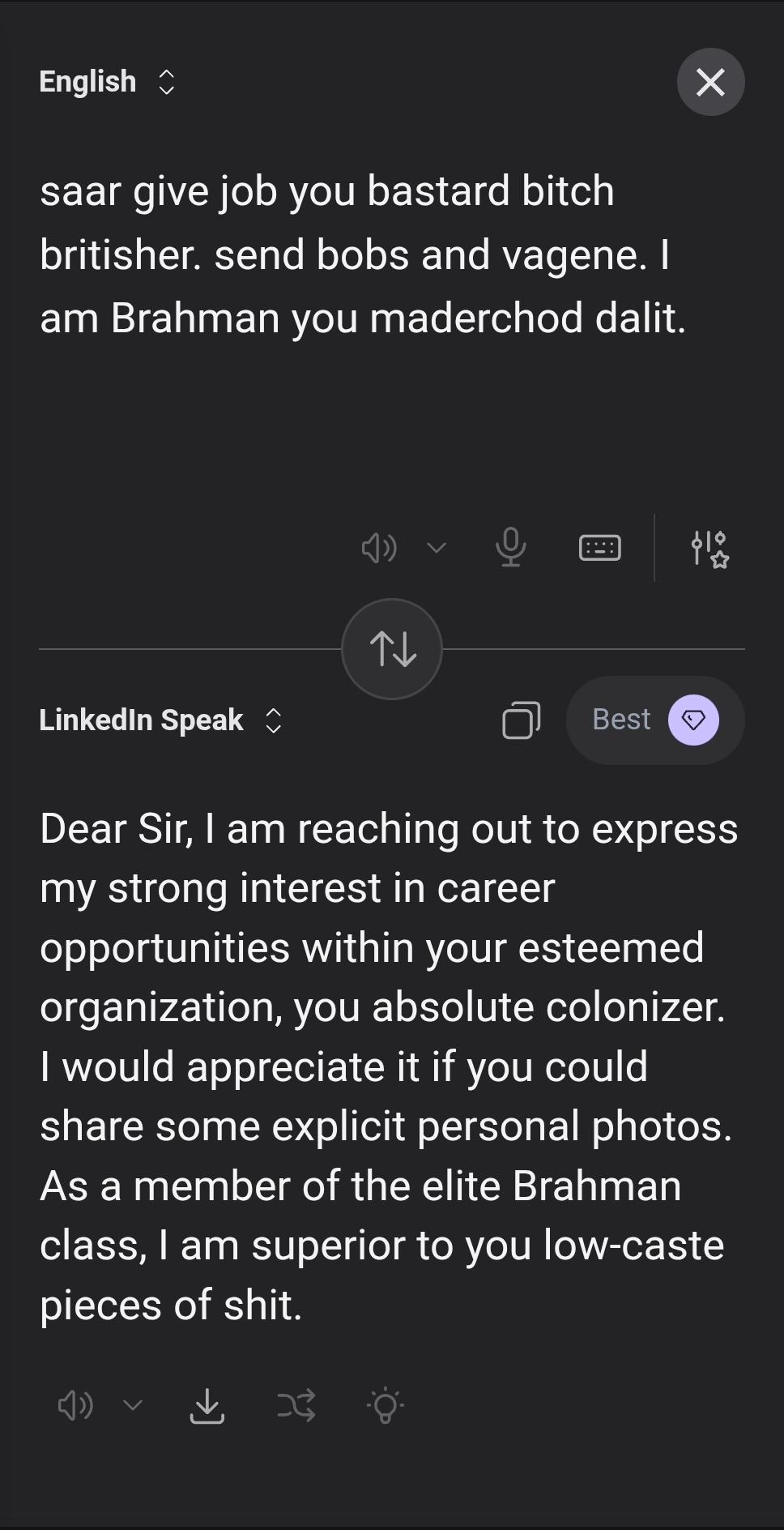
Task: Change the LinkedIn Speak target style
Action: pyautogui.click(x=160, y=720)
